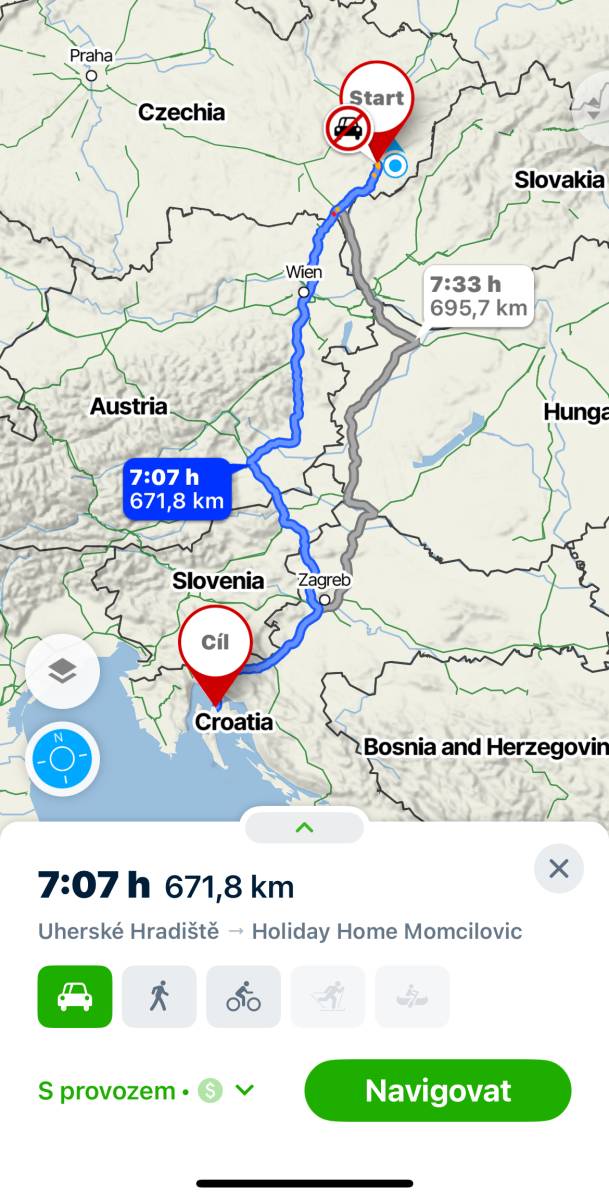
Task: Switch to canoeing route mode
Action: click(412, 996)
